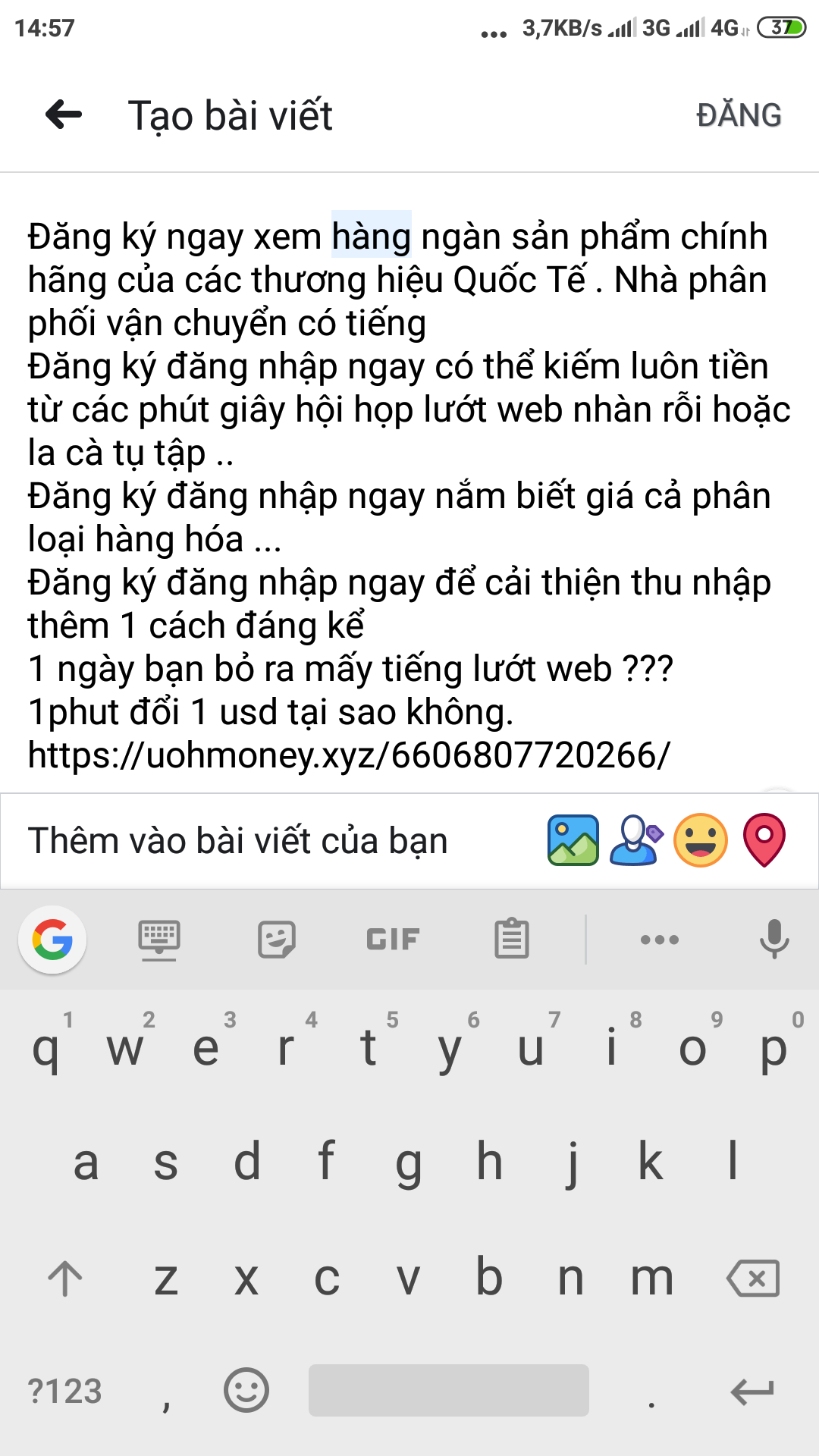Open the keyboard clipboard
This screenshot has height=1456, width=819.
point(512,940)
